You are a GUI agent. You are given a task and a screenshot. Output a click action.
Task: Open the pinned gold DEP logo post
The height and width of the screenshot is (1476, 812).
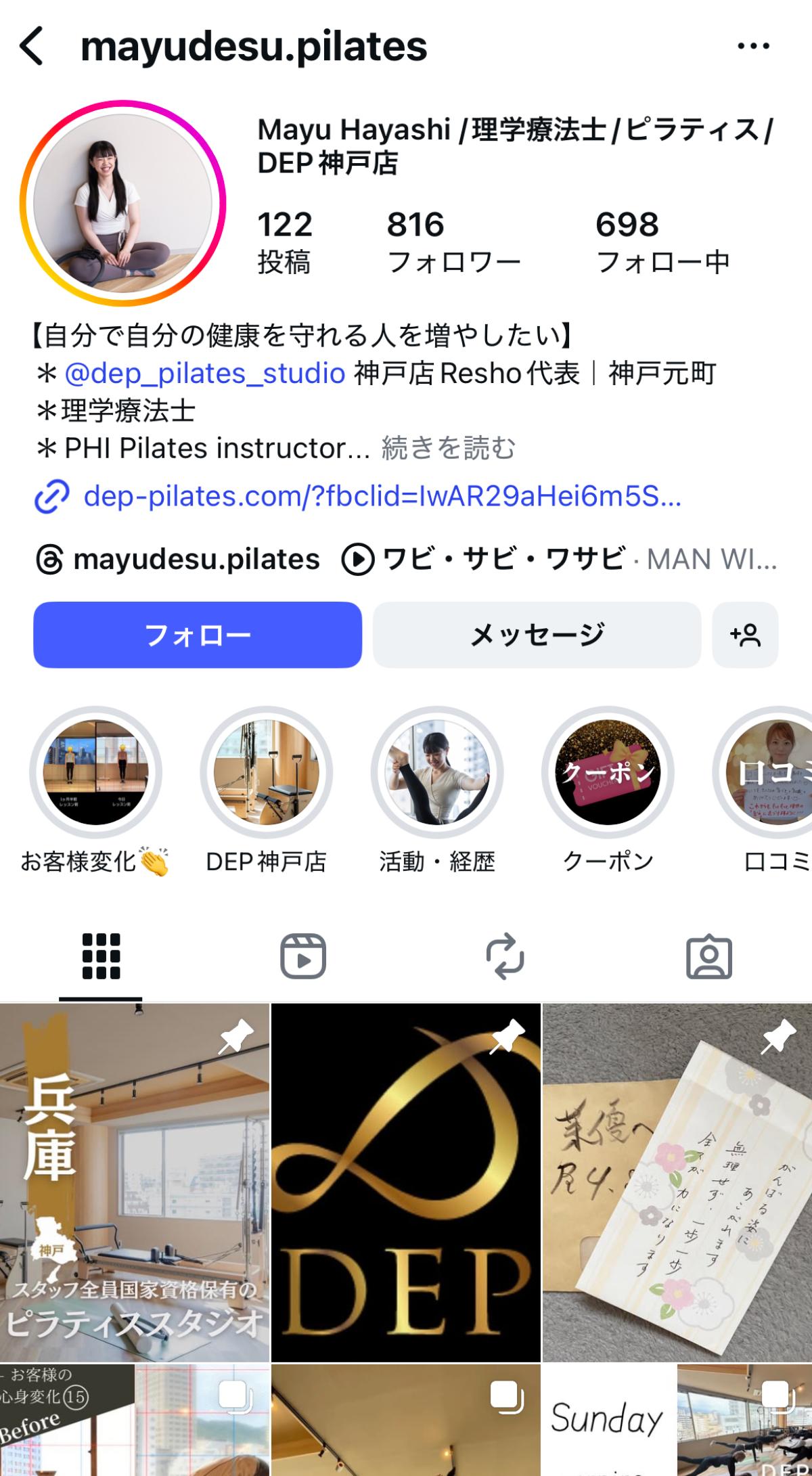click(405, 1182)
